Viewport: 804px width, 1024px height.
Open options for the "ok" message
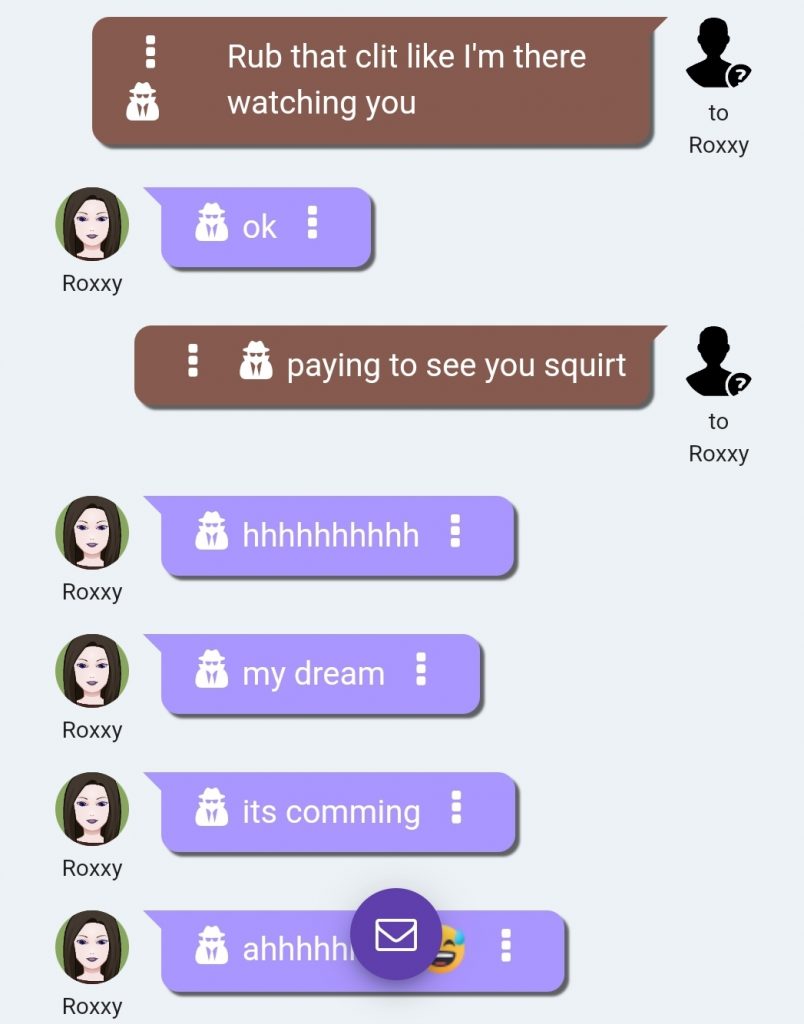(x=312, y=222)
